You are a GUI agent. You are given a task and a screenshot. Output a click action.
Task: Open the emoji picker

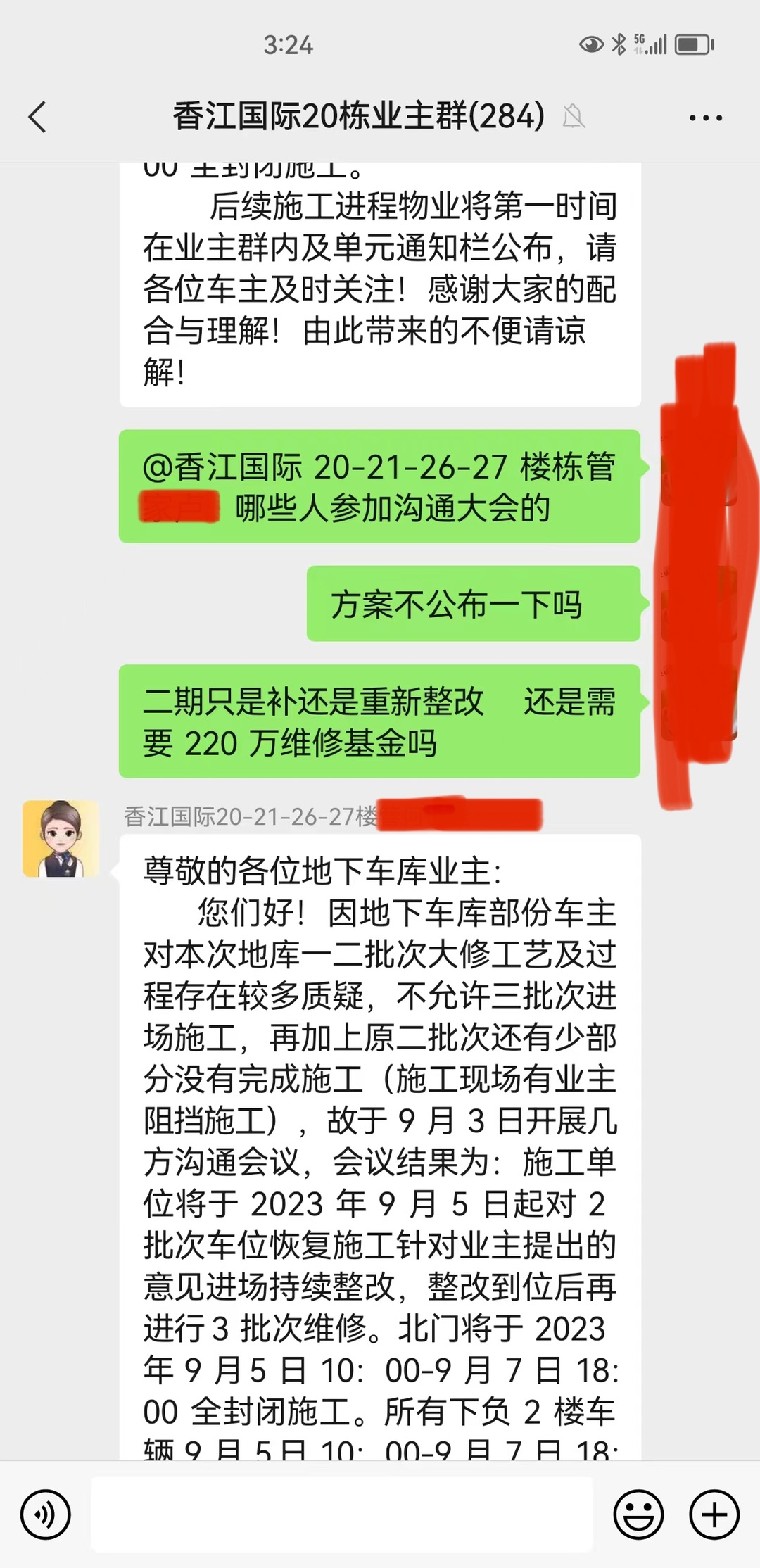click(638, 1515)
